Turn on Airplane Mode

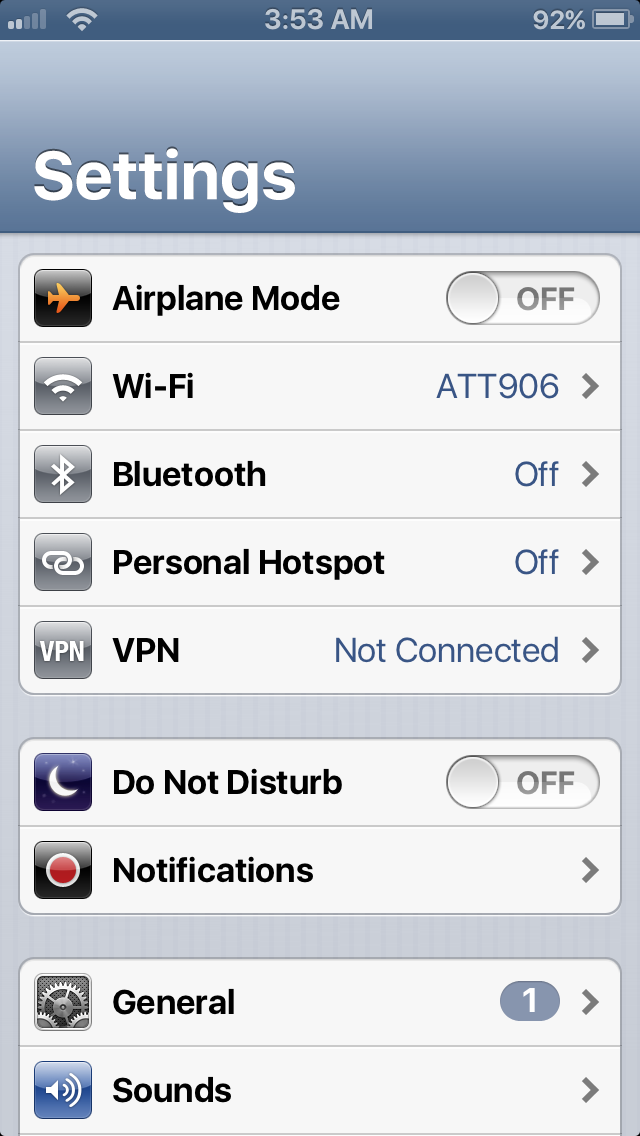(522, 299)
